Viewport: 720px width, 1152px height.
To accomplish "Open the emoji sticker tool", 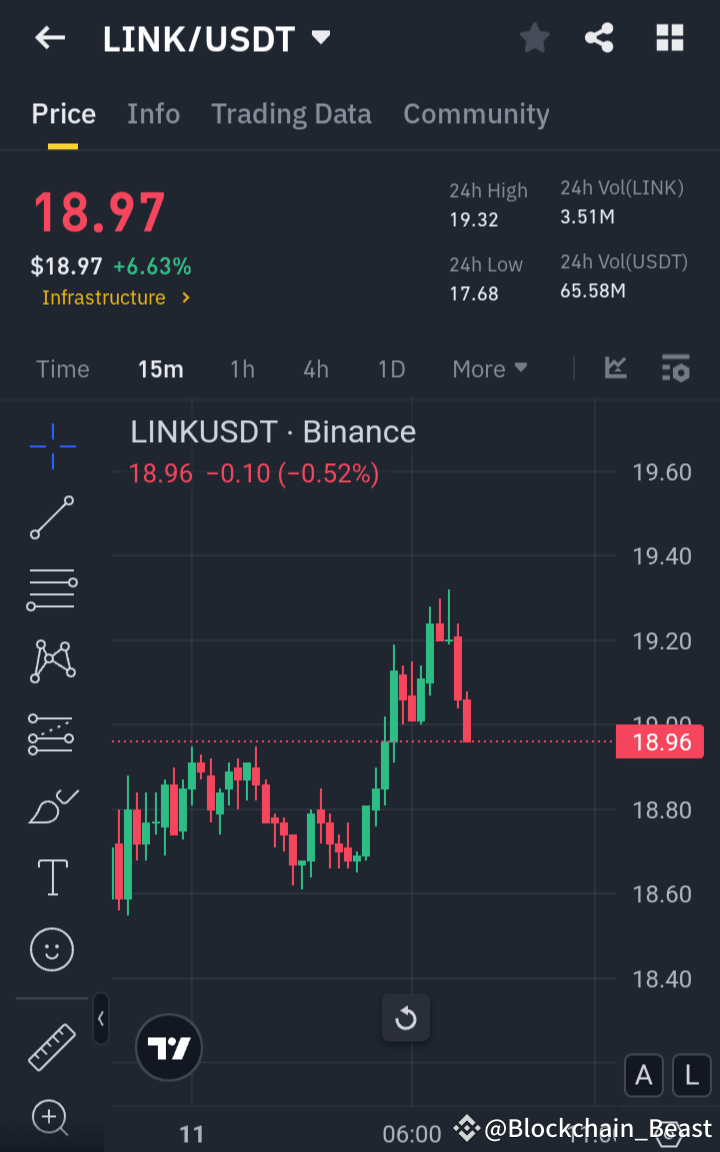I will click(51, 949).
